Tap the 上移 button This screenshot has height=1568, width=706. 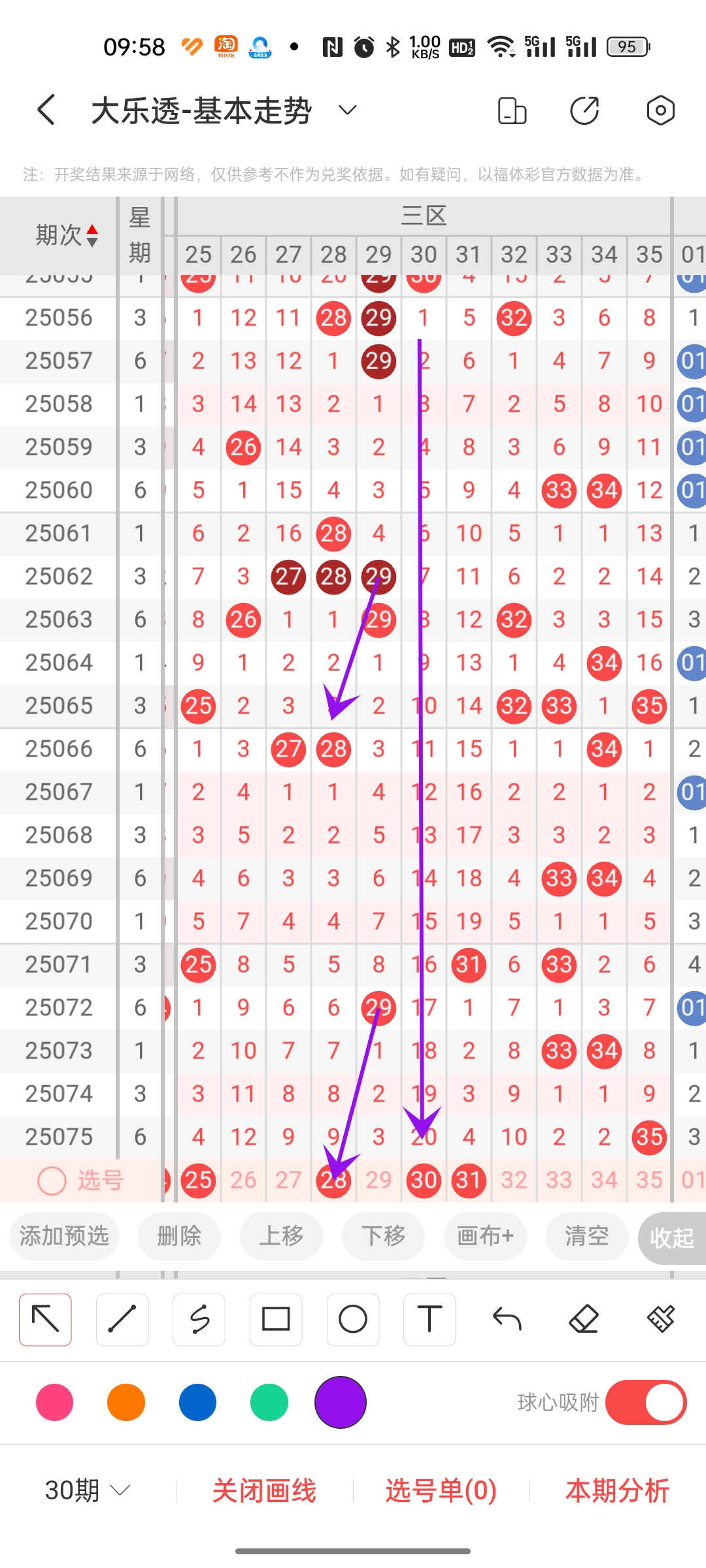coord(281,1236)
